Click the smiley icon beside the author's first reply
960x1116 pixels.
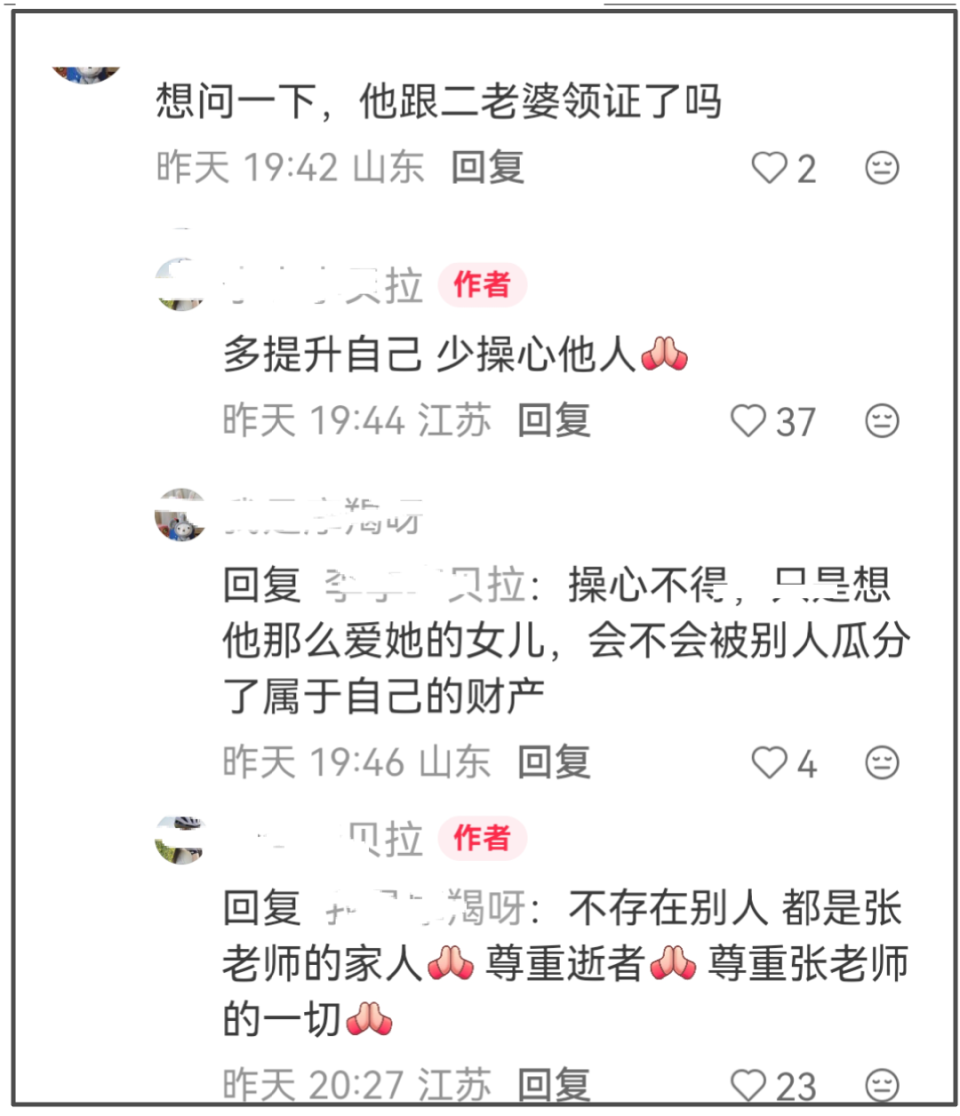point(881,421)
